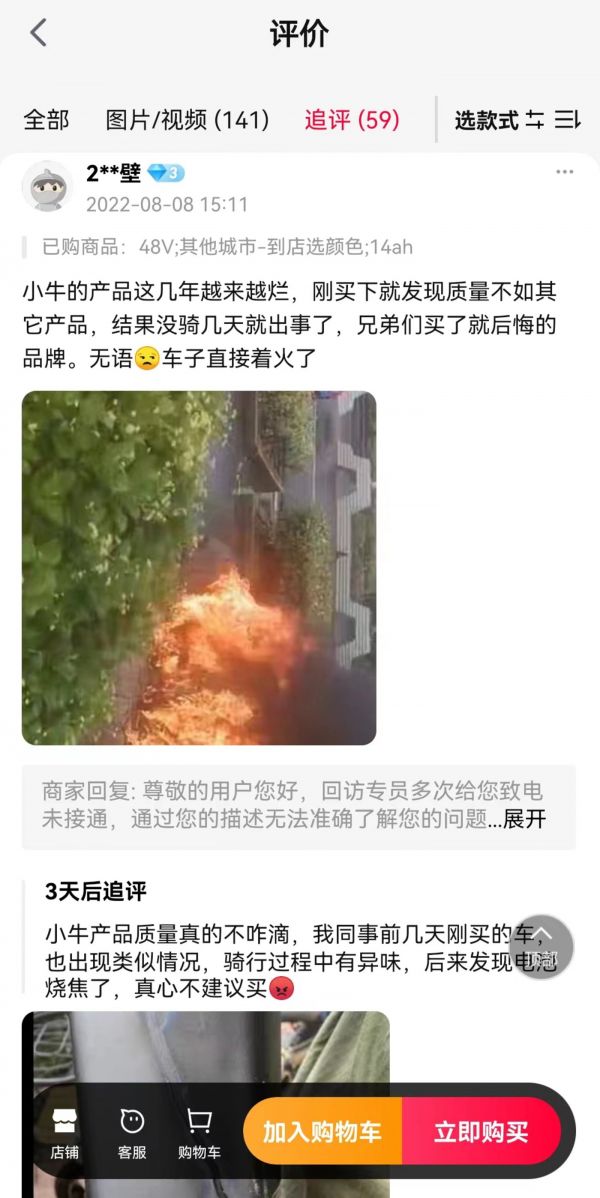600x1198 pixels.
Task: Expand the merchant reply with 展开
Action: point(524,819)
